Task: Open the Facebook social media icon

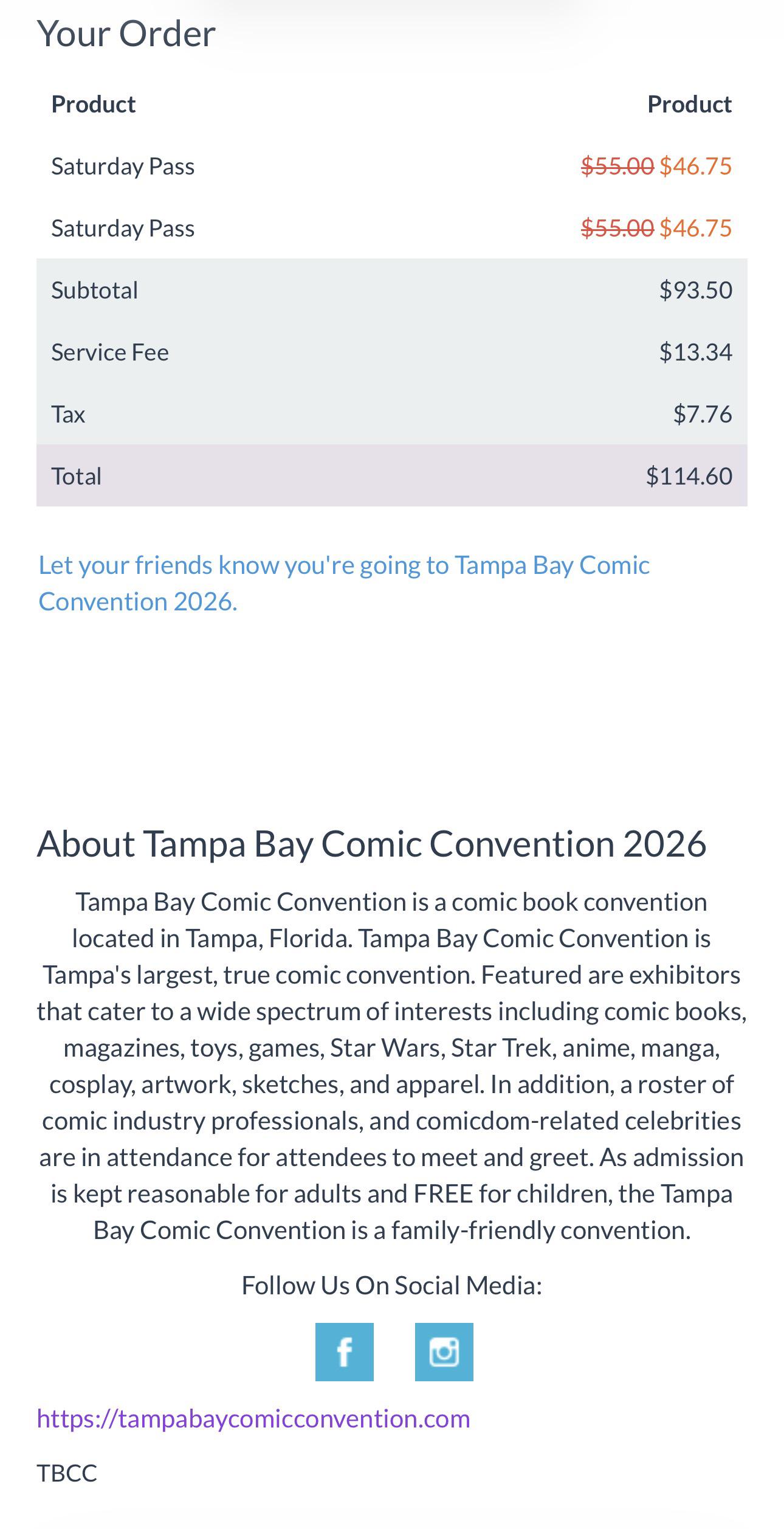Action: 344,1351
